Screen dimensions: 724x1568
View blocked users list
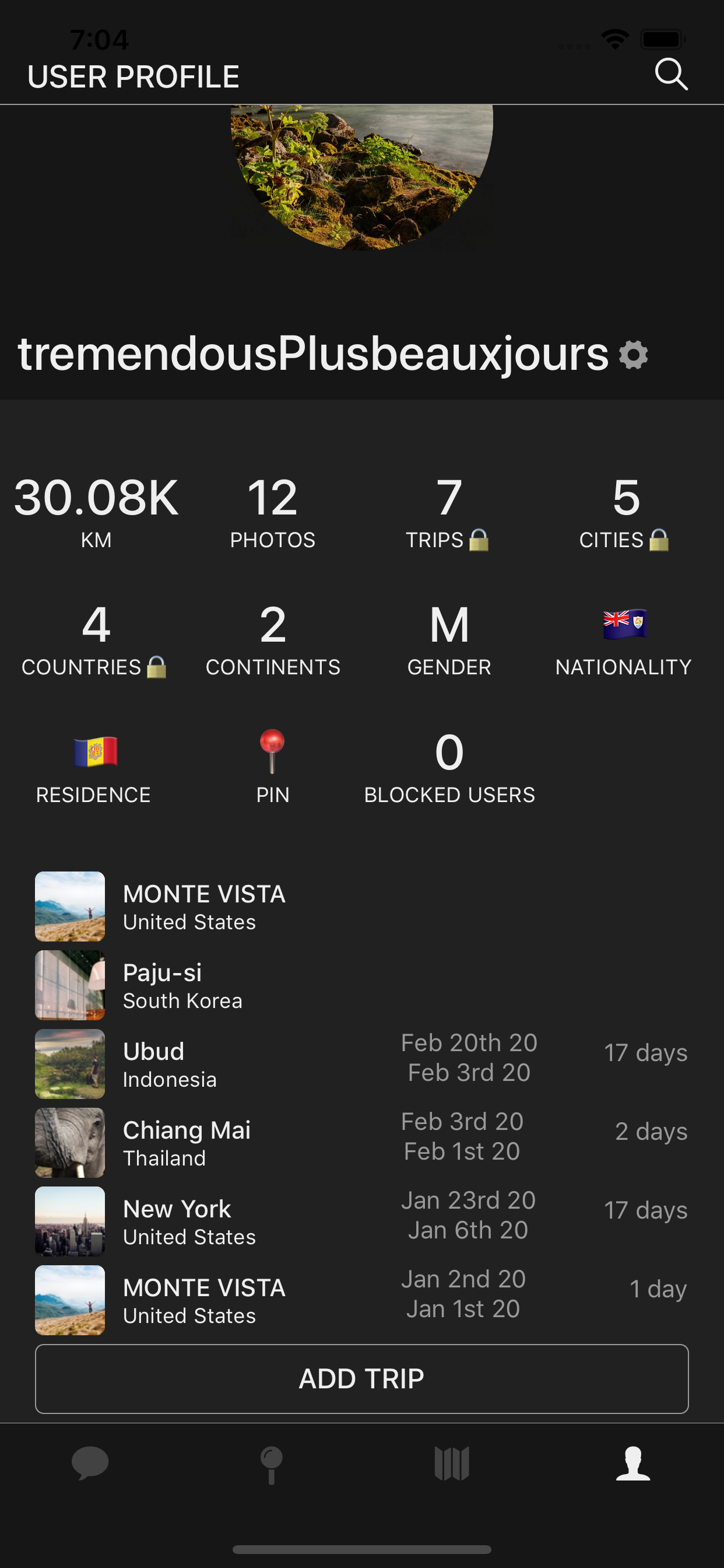[x=449, y=767]
